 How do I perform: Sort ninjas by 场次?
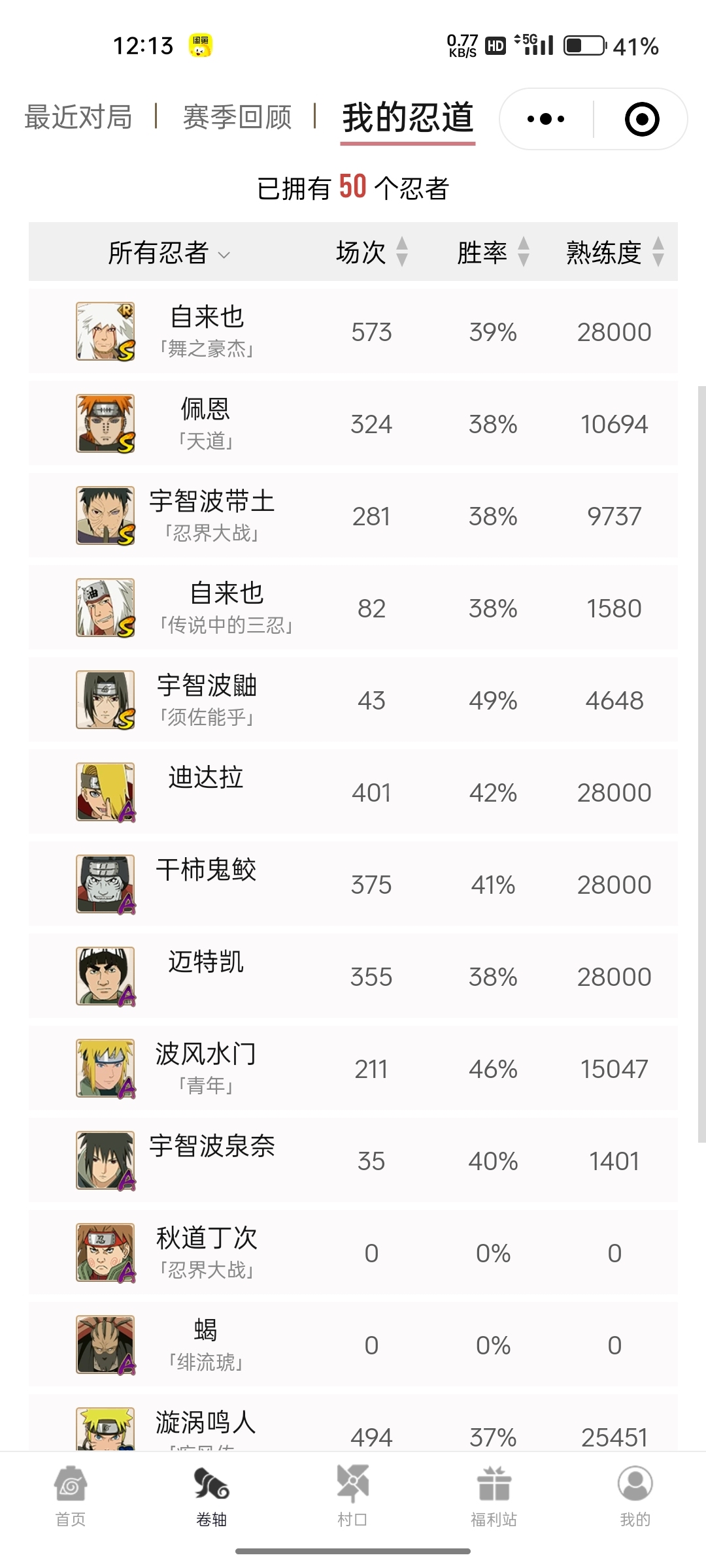(x=372, y=252)
